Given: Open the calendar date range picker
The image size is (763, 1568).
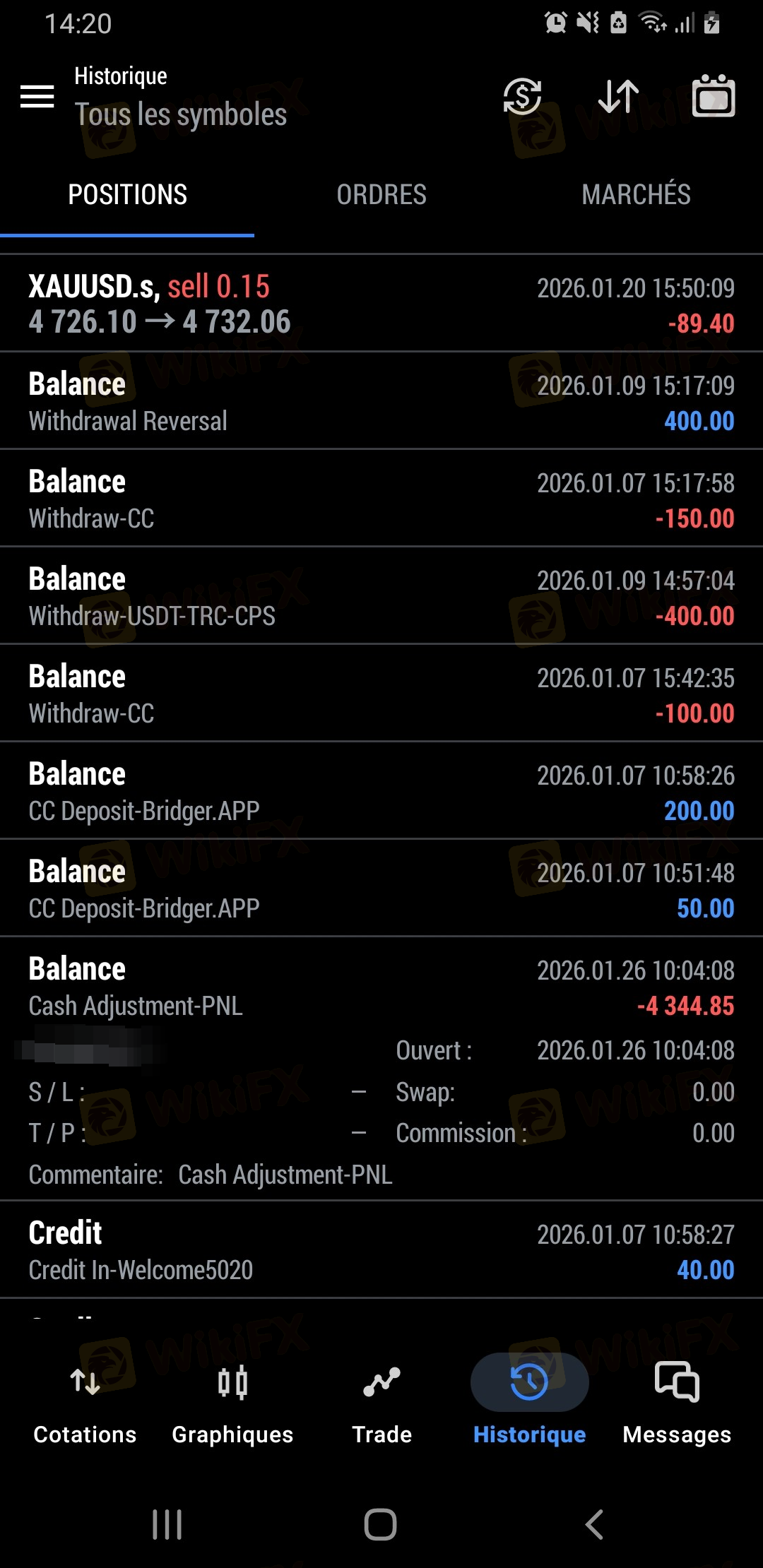Looking at the screenshot, I should click(x=714, y=97).
